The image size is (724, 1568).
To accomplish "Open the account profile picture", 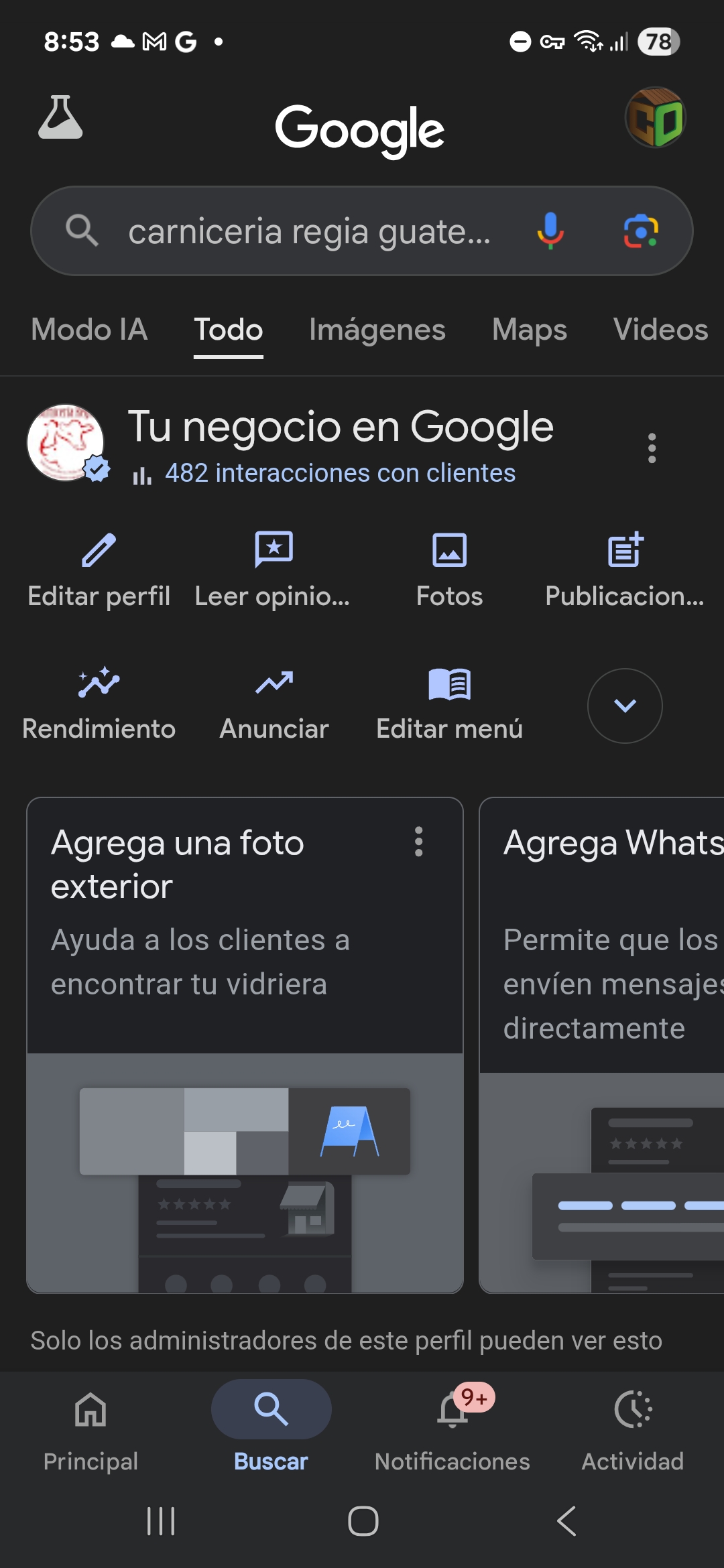I will point(655,118).
